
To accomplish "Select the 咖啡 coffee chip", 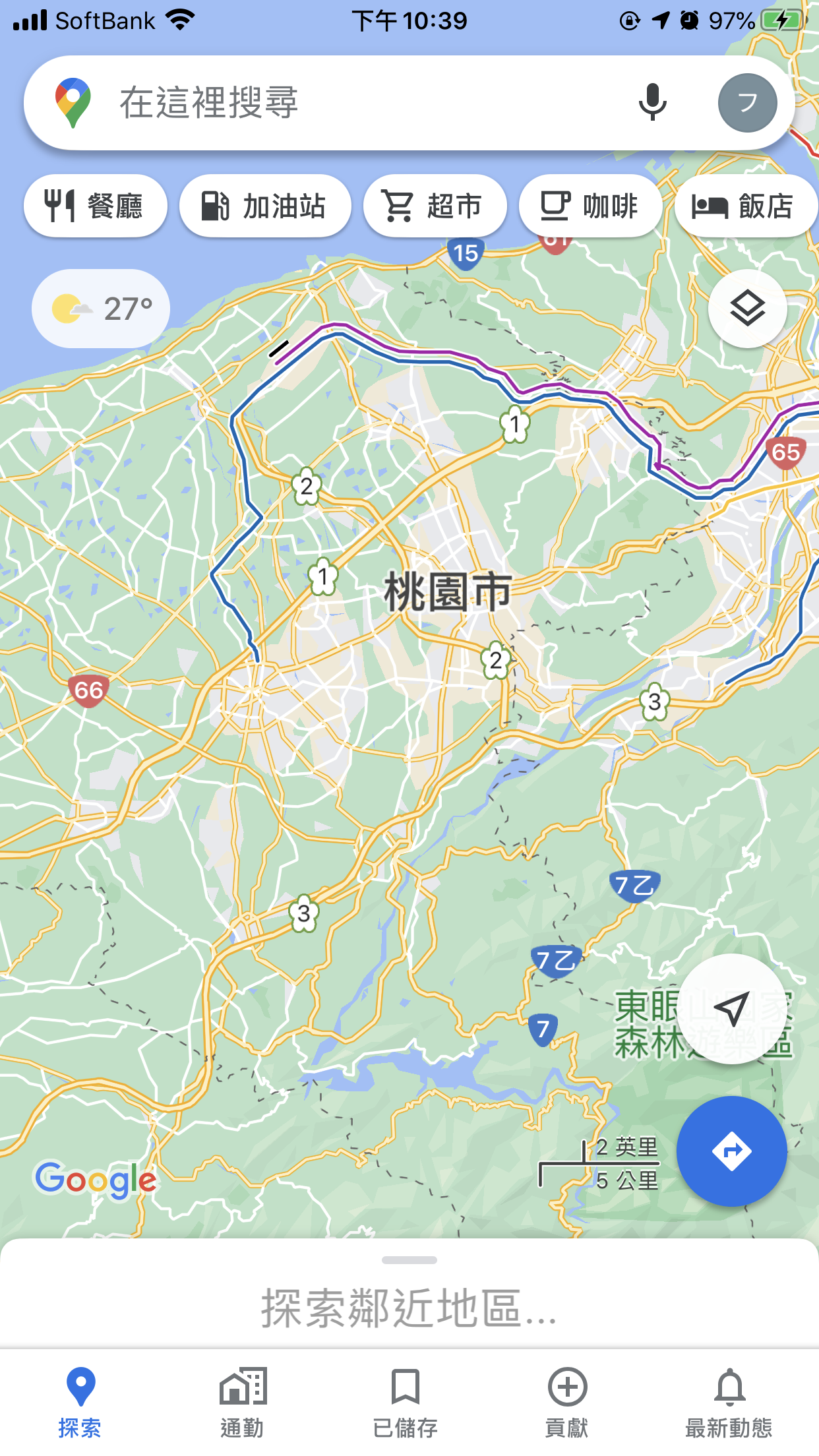I will [x=591, y=206].
